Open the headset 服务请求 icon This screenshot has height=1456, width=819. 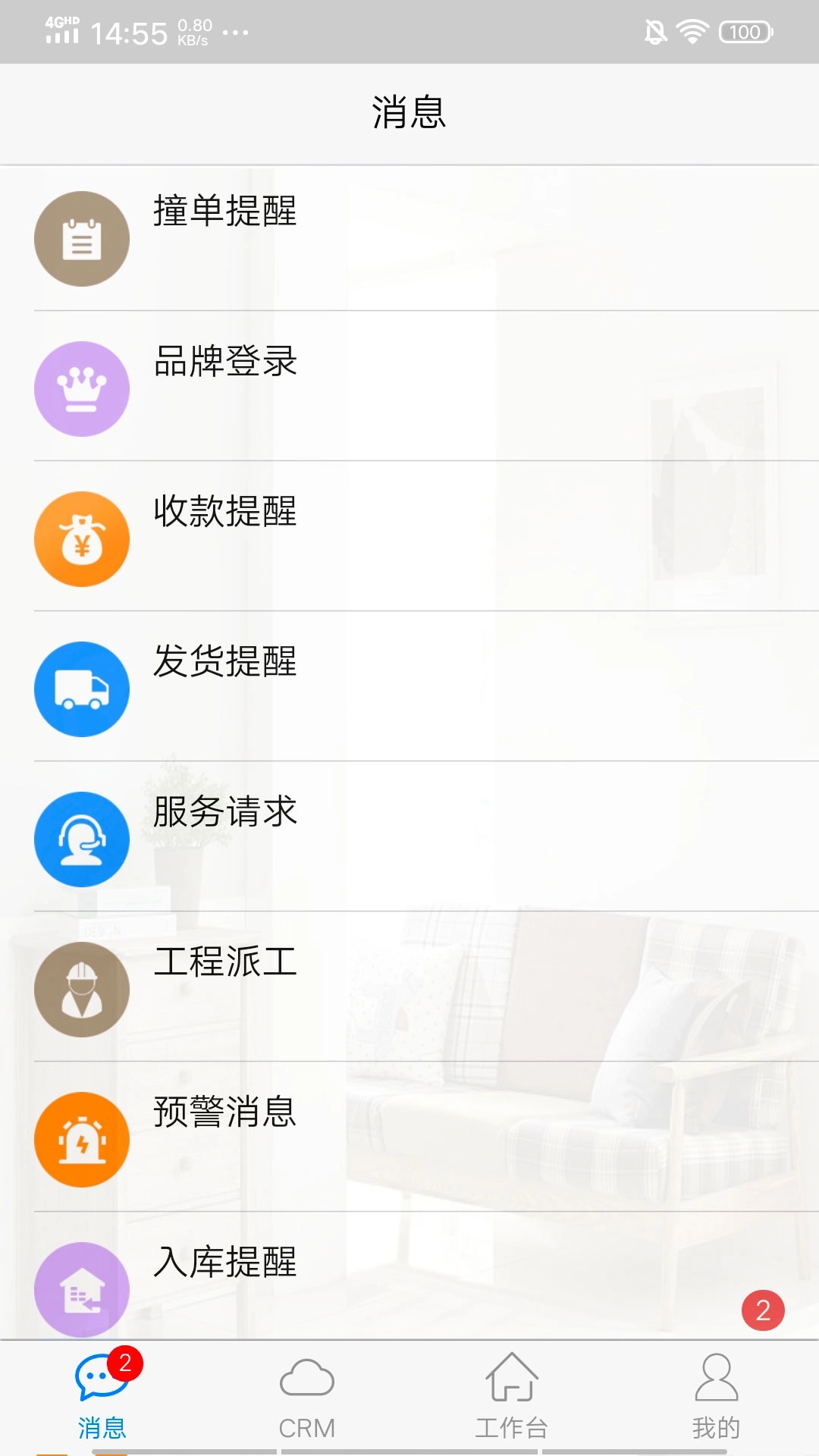[82, 837]
